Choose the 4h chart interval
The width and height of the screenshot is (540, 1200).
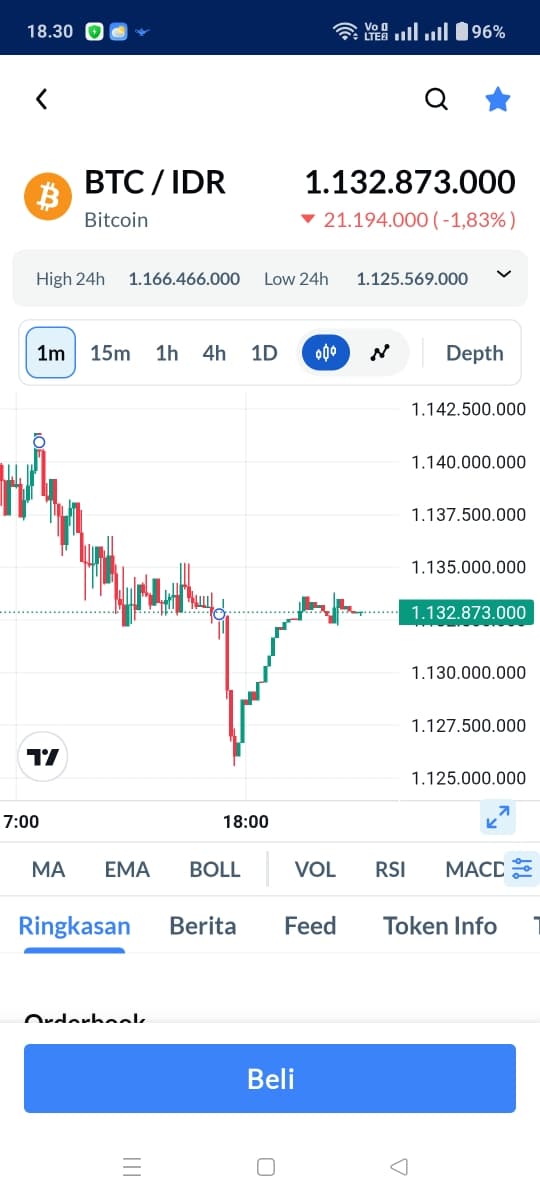(x=214, y=353)
